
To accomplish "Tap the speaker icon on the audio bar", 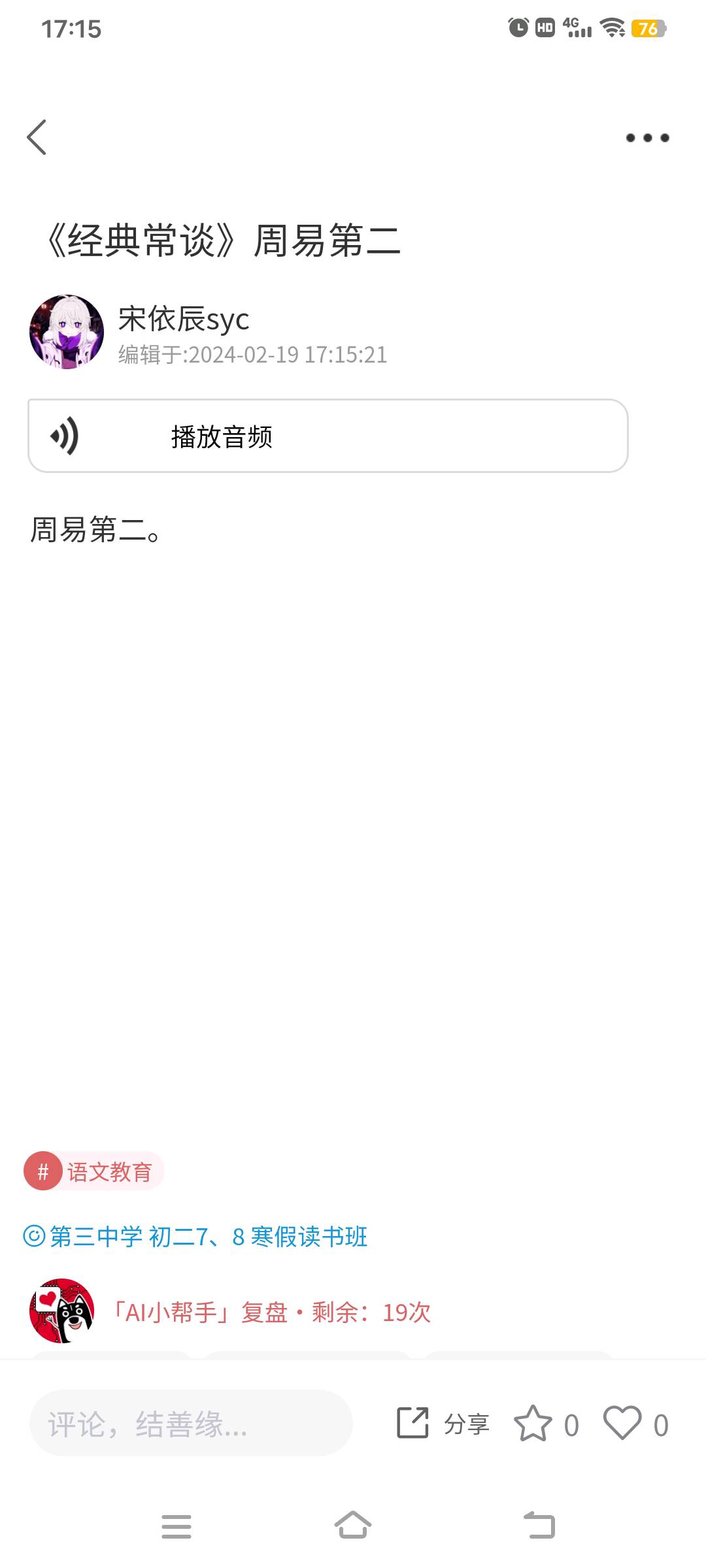I will click(x=65, y=435).
